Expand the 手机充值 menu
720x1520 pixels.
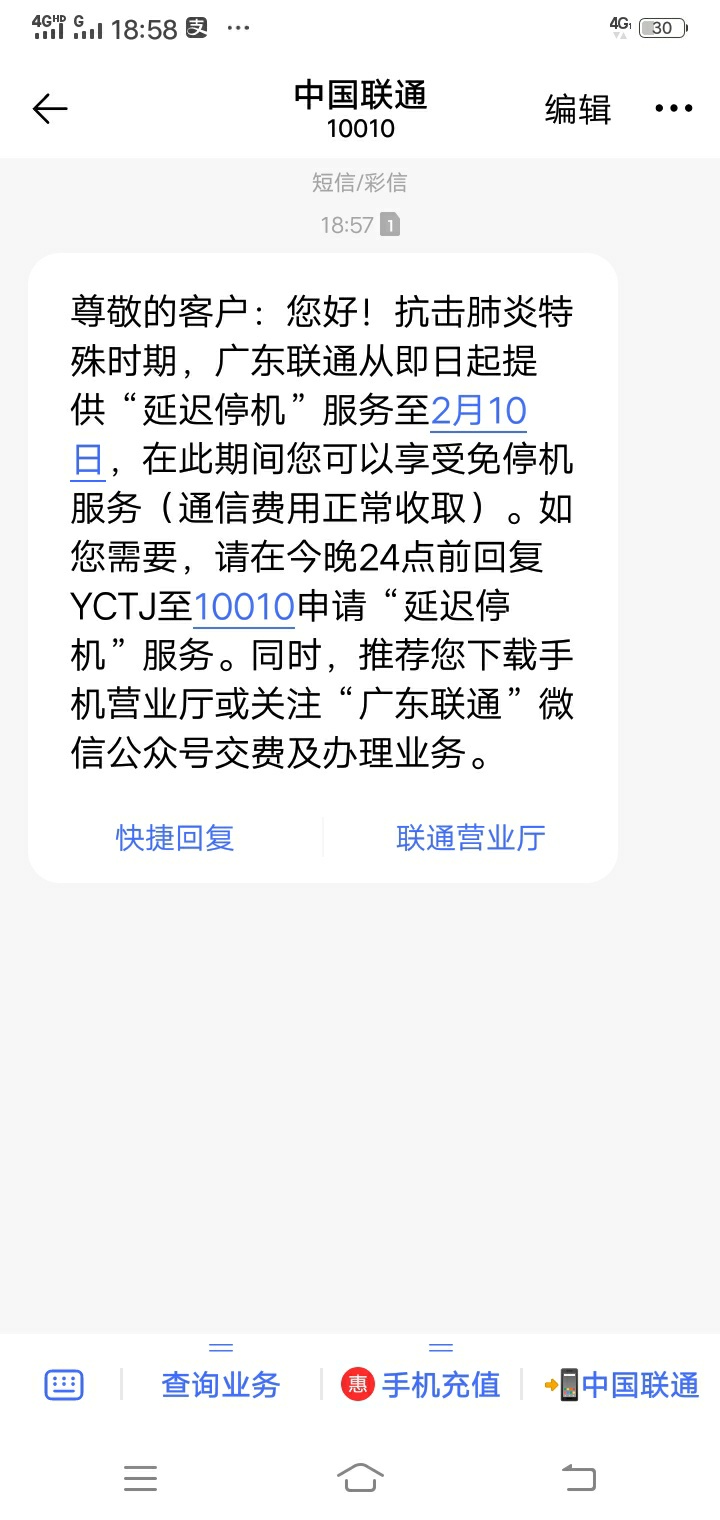click(x=421, y=1385)
